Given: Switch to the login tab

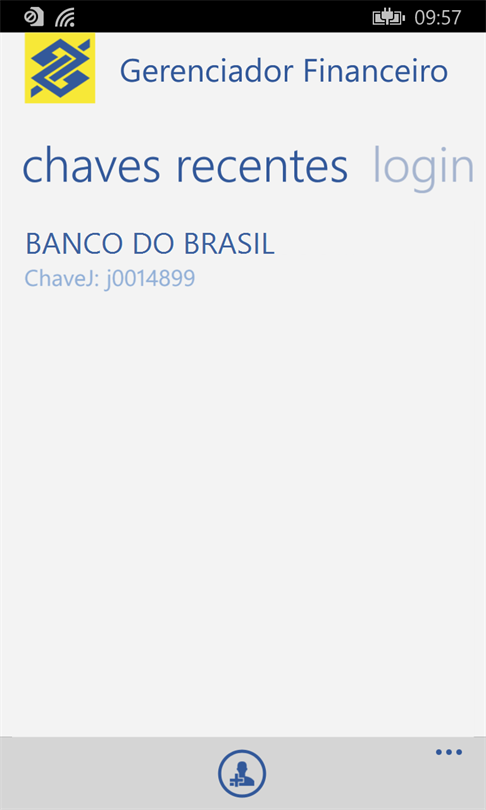Looking at the screenshot, I should click(x=423, y=167).
